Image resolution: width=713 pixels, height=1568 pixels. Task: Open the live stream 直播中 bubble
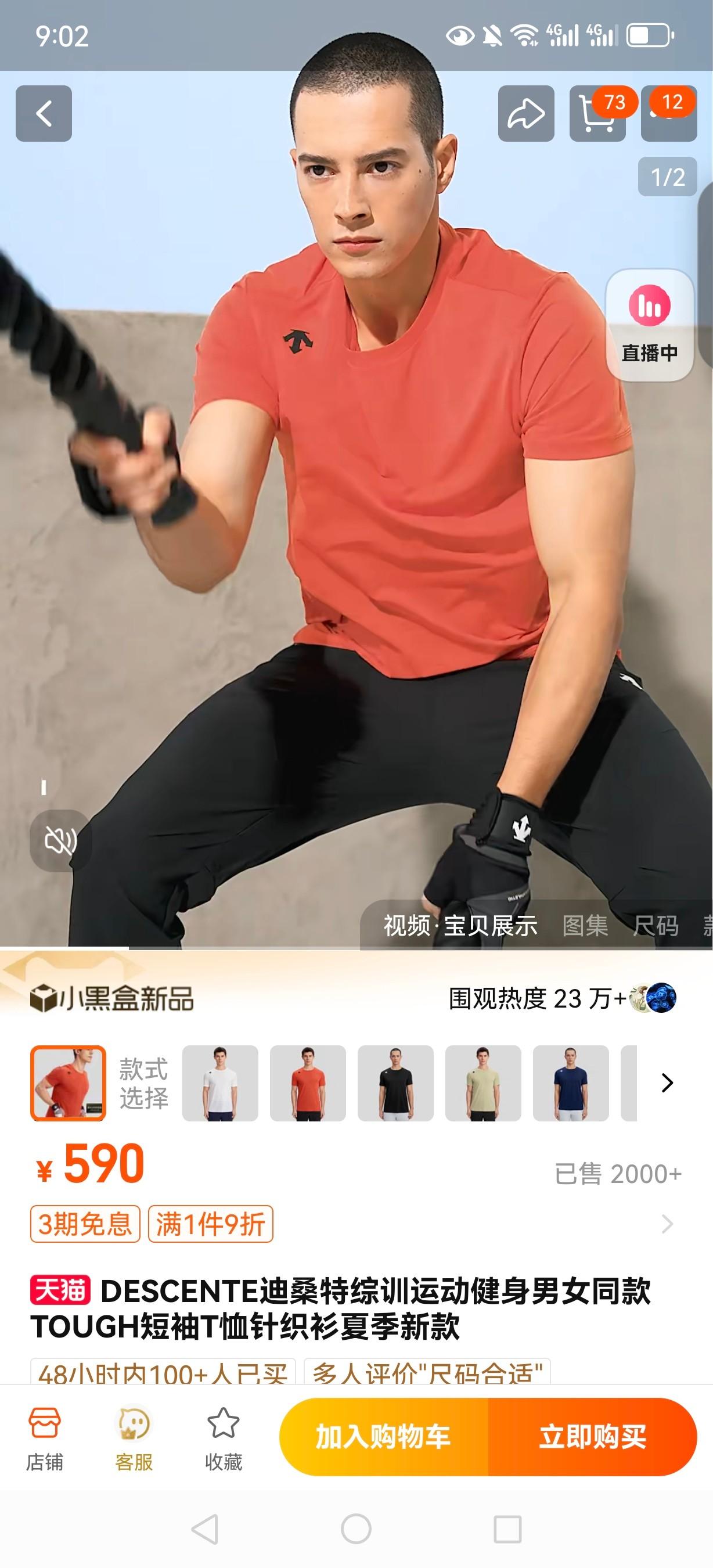[649, 325]
